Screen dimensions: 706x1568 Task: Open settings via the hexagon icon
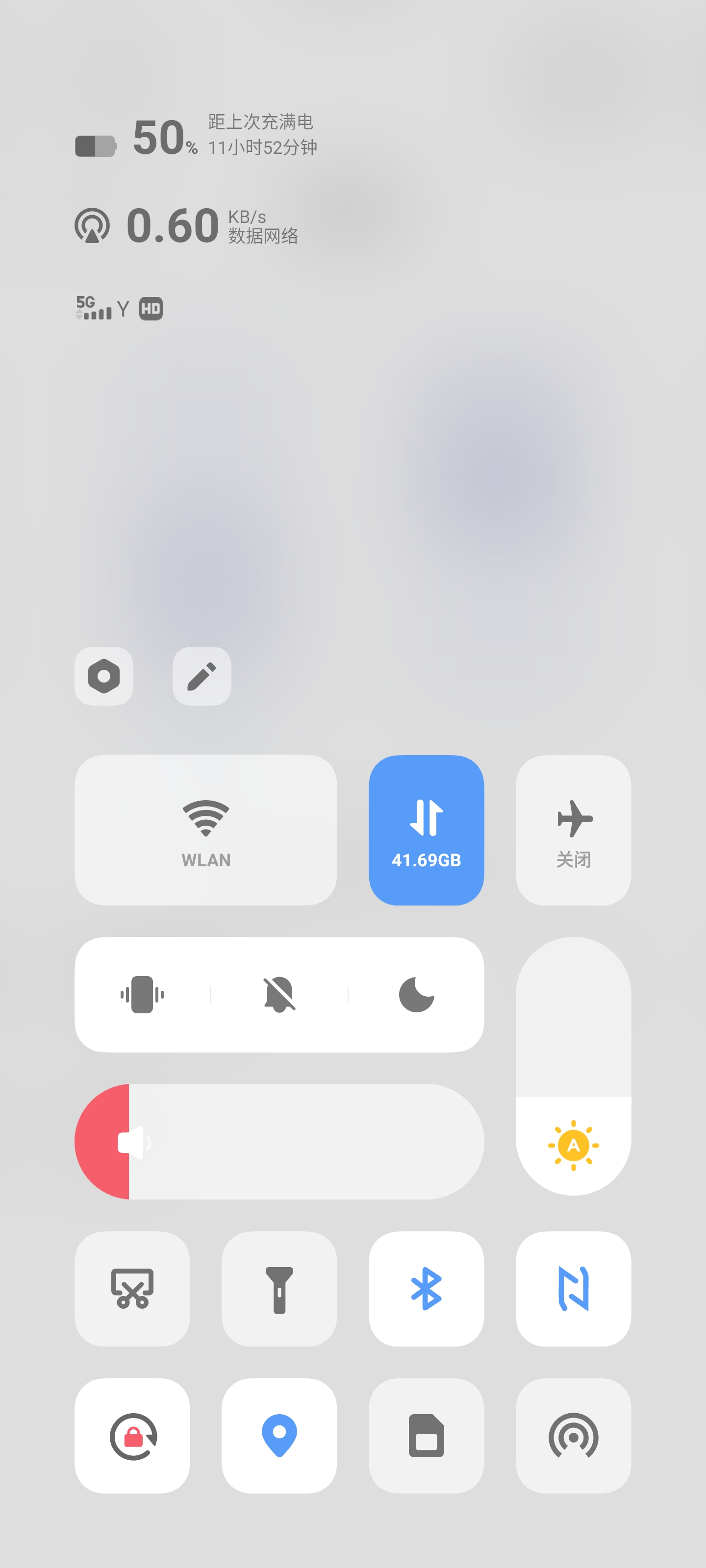103,676
